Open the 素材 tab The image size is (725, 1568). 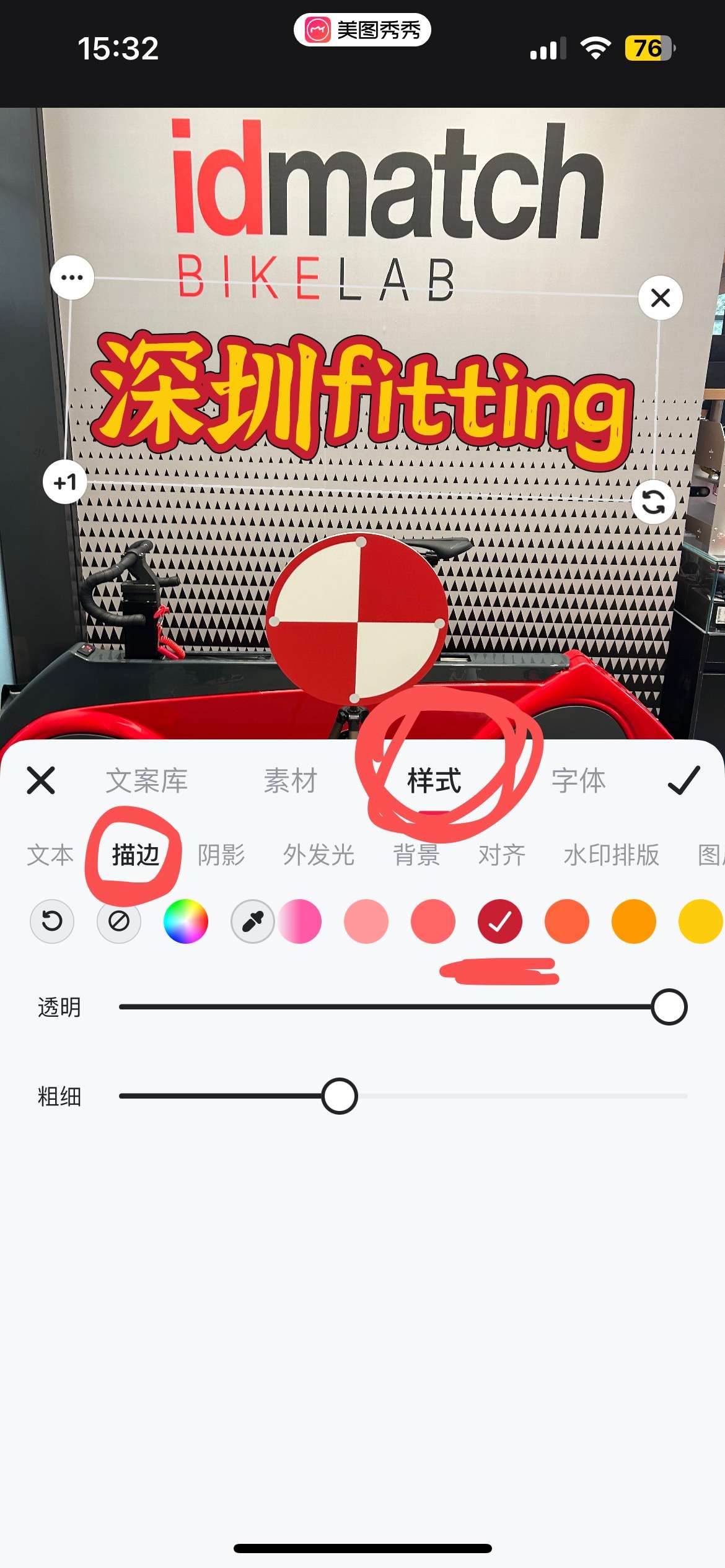290,780
